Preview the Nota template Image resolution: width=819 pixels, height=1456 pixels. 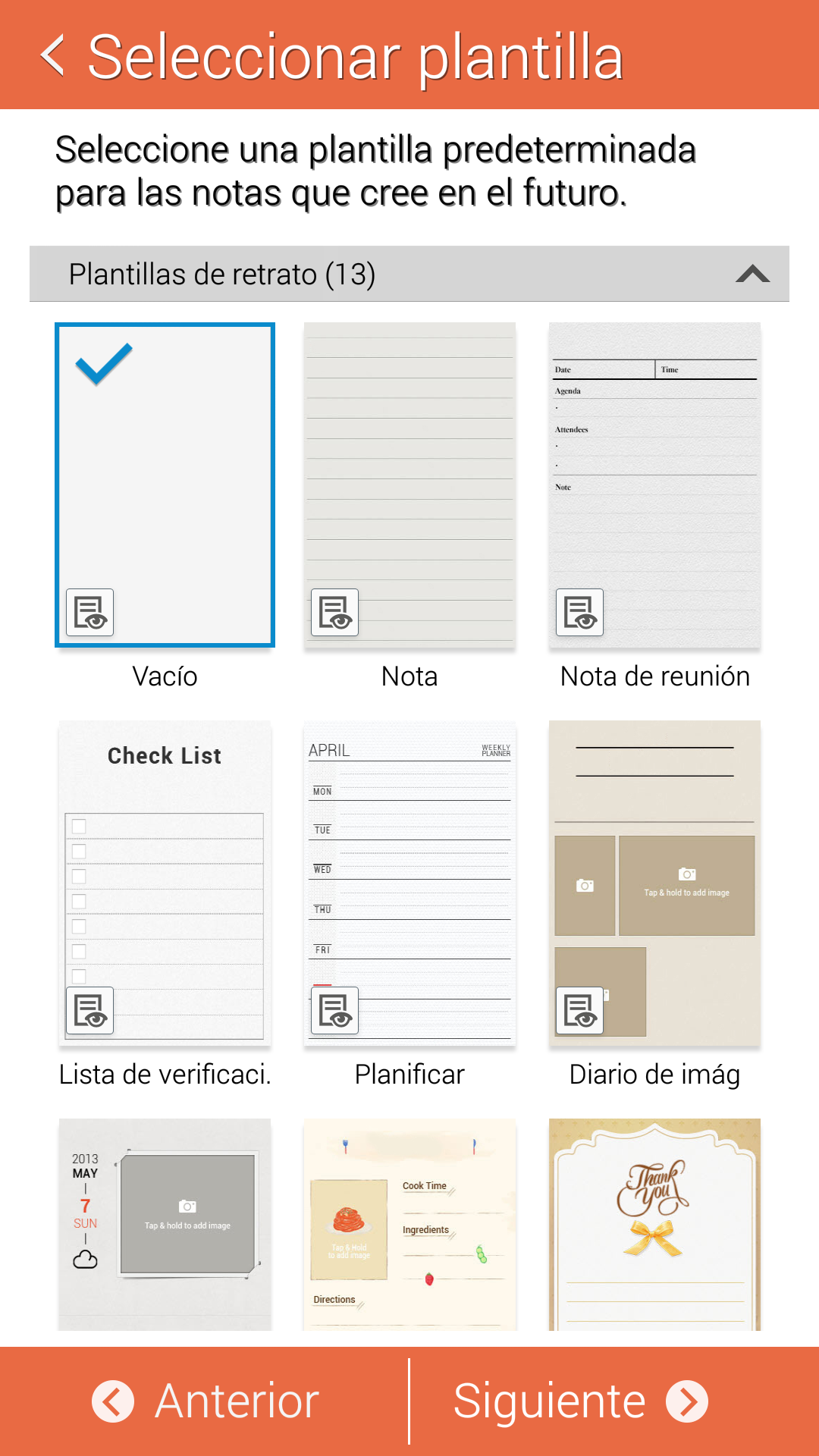[x=334, y=612]
